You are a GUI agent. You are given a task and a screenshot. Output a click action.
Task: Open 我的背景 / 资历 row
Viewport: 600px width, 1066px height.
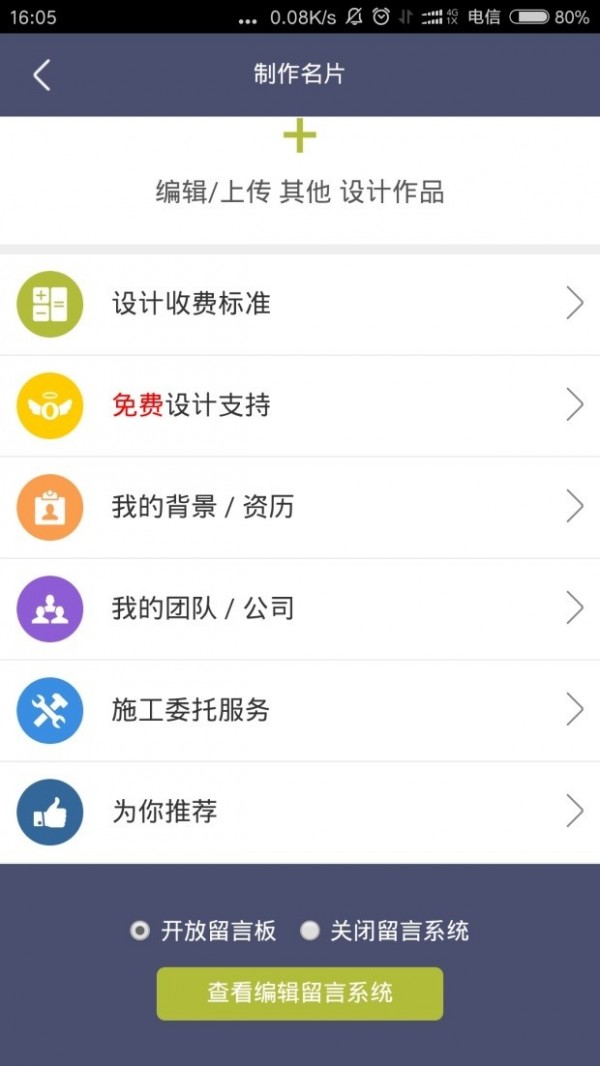(x=300, y=507)
